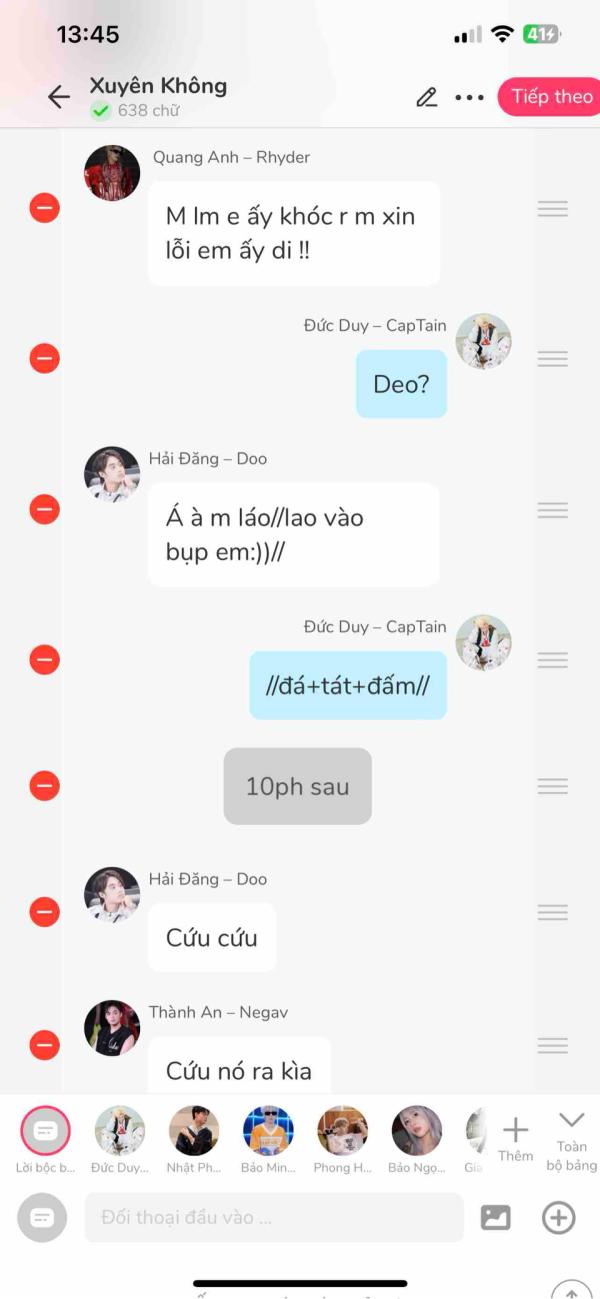Expand the Toàn bộ bảng panel
The width and height of the screenshot is (600, 1299).
coord(571,1138)
